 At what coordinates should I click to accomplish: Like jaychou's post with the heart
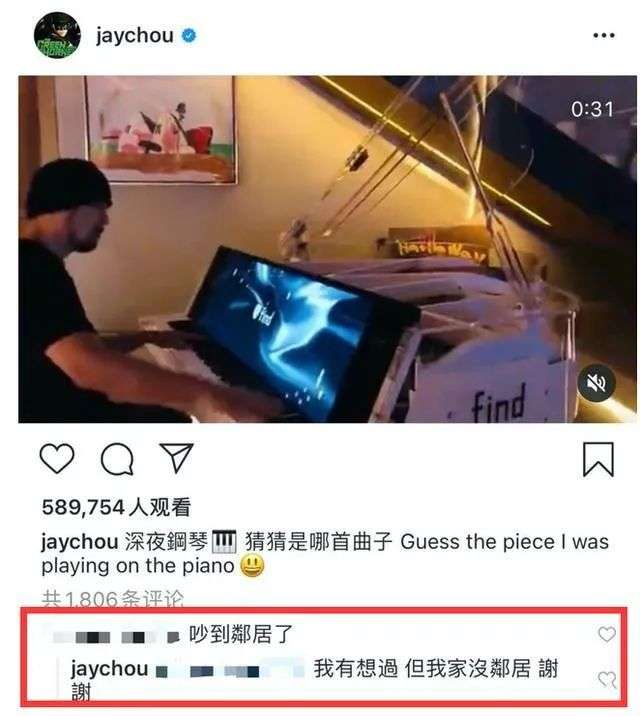(x=57, y=458)
